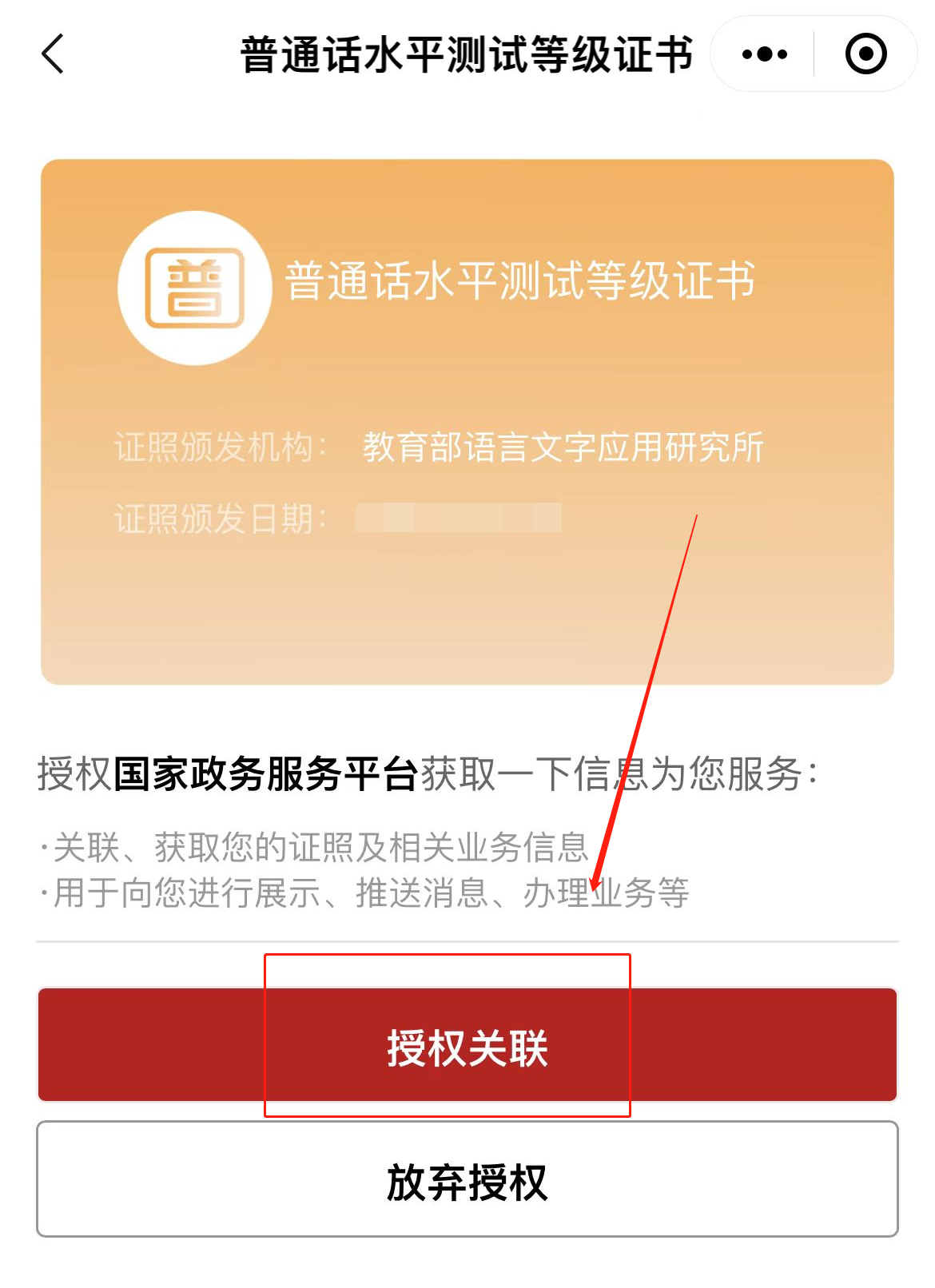Tap 授权关联 to authorize linking
935x1288 pixels.
(467, 1046)
